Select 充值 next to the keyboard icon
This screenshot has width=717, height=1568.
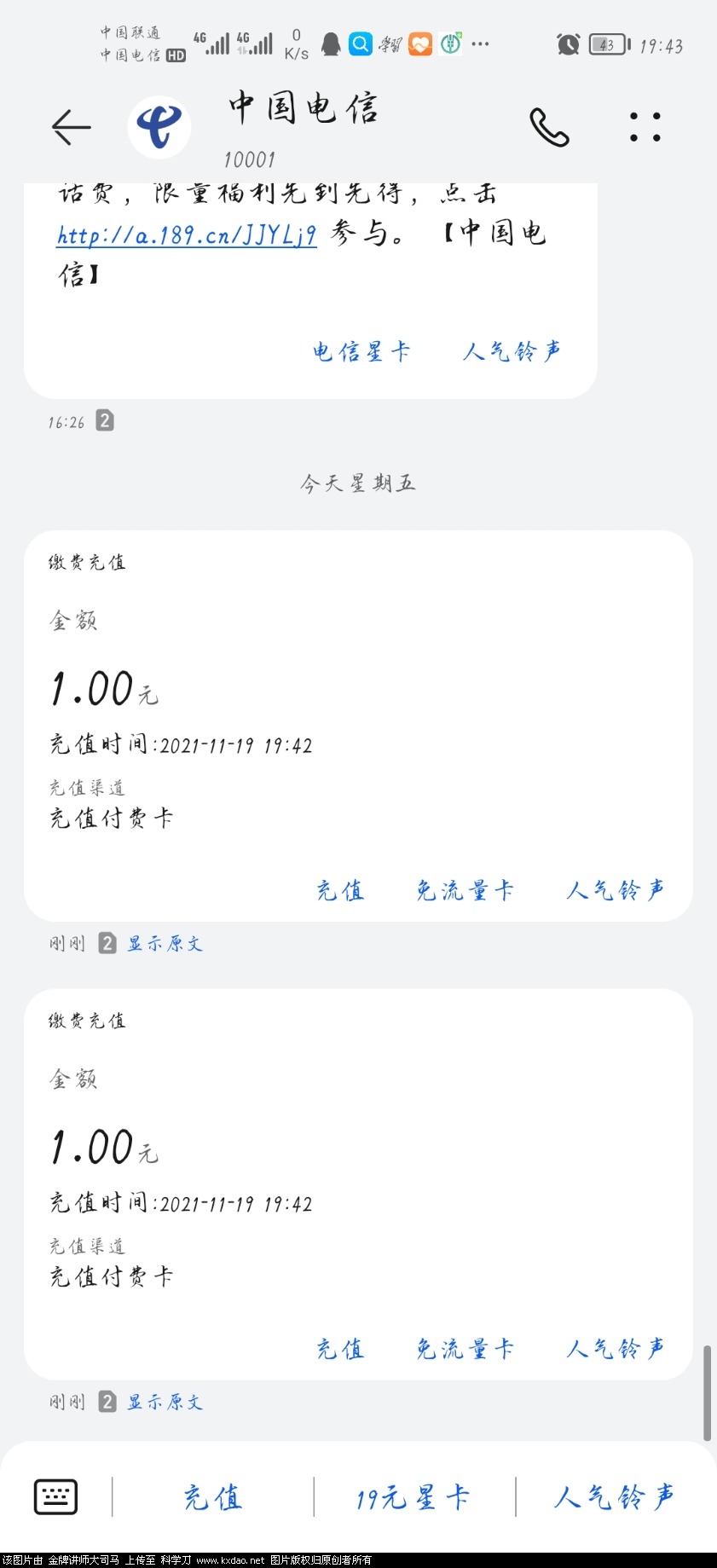tap(213, 1497)
